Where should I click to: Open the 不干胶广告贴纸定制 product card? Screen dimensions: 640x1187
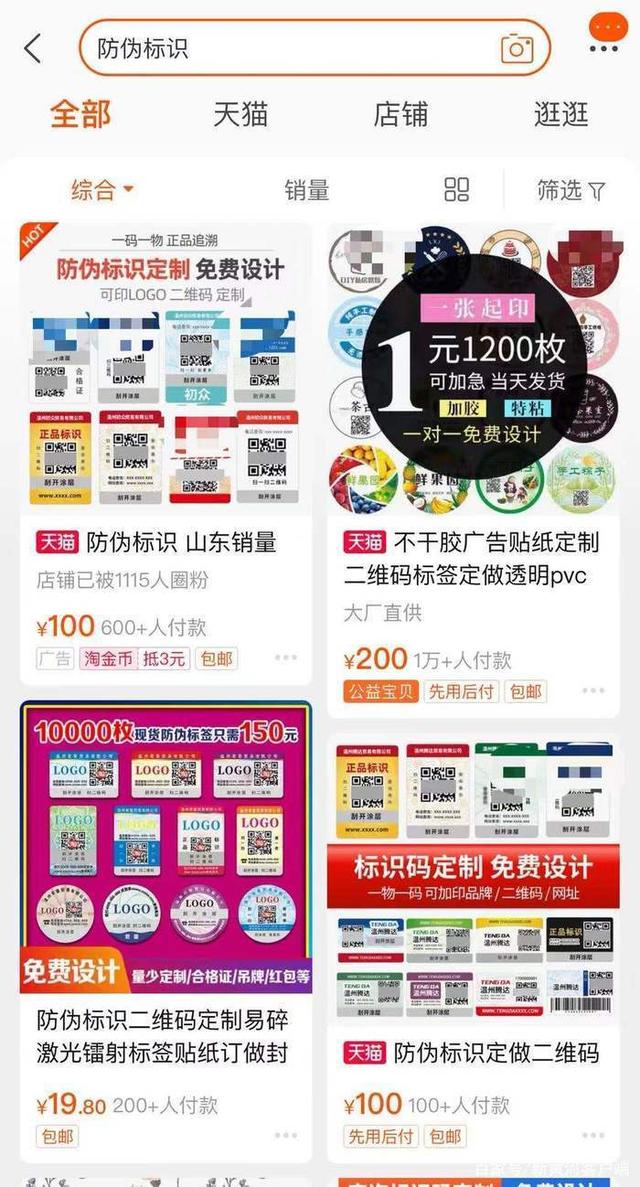coord(473,469)
